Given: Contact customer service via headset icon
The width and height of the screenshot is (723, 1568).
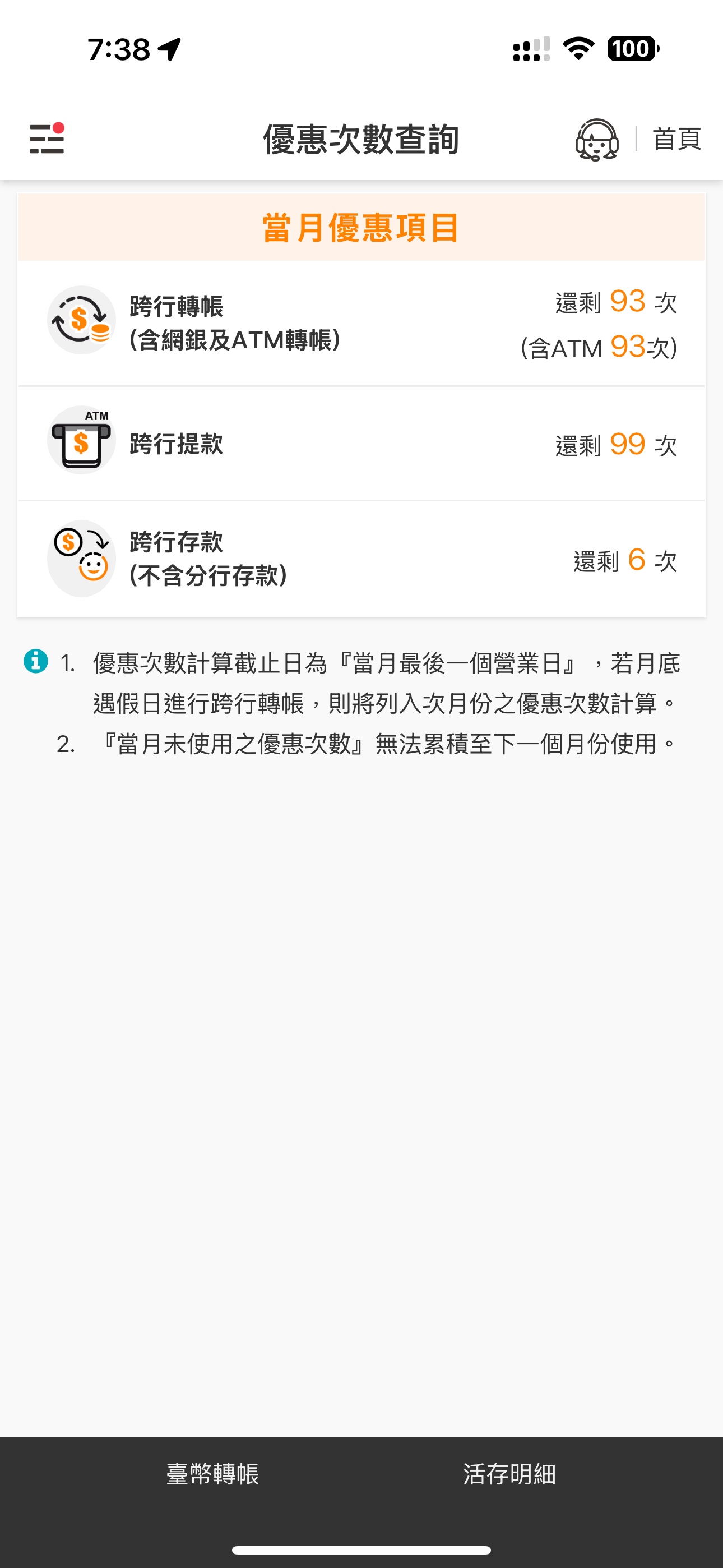Looking at the screenshot, I should tap(596, 140).
